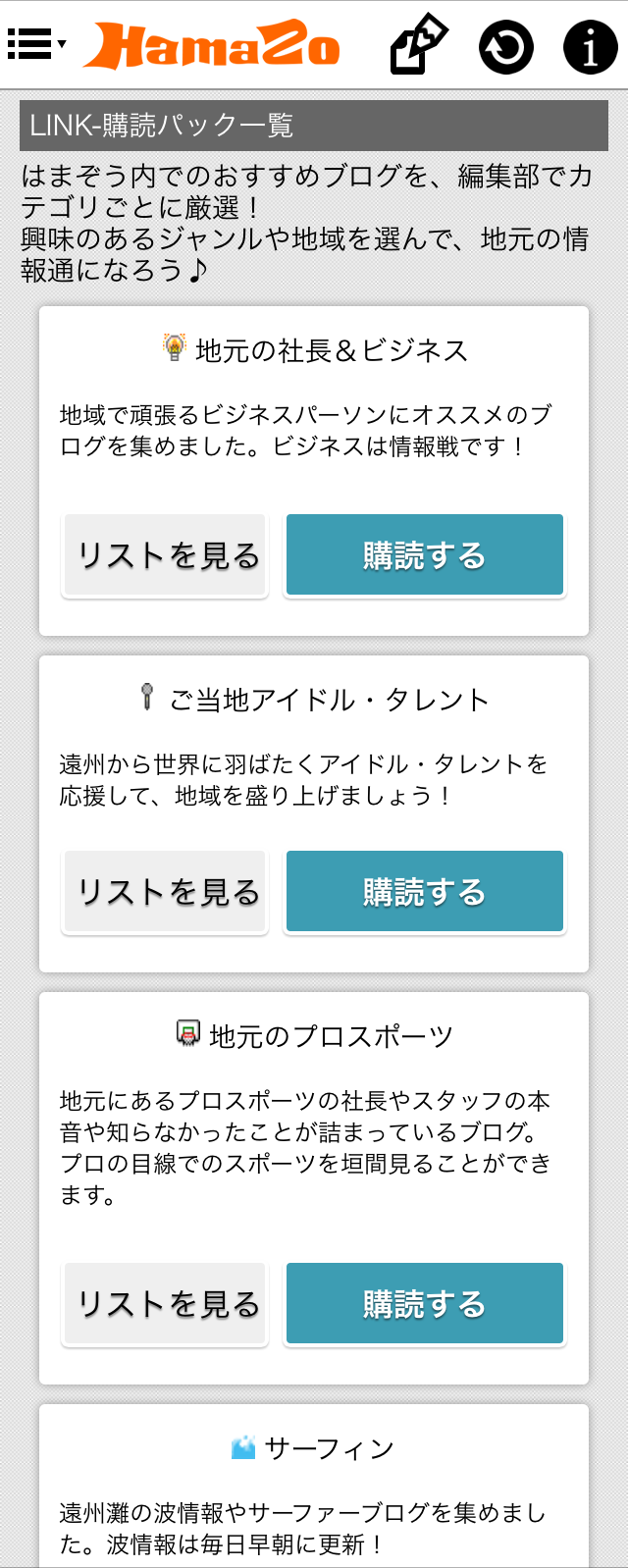The height and width of the screenshot is (1568, 628).
Task: Subscribe to 地元の社長＆ビジネス pack
Action: coord(425,555)
